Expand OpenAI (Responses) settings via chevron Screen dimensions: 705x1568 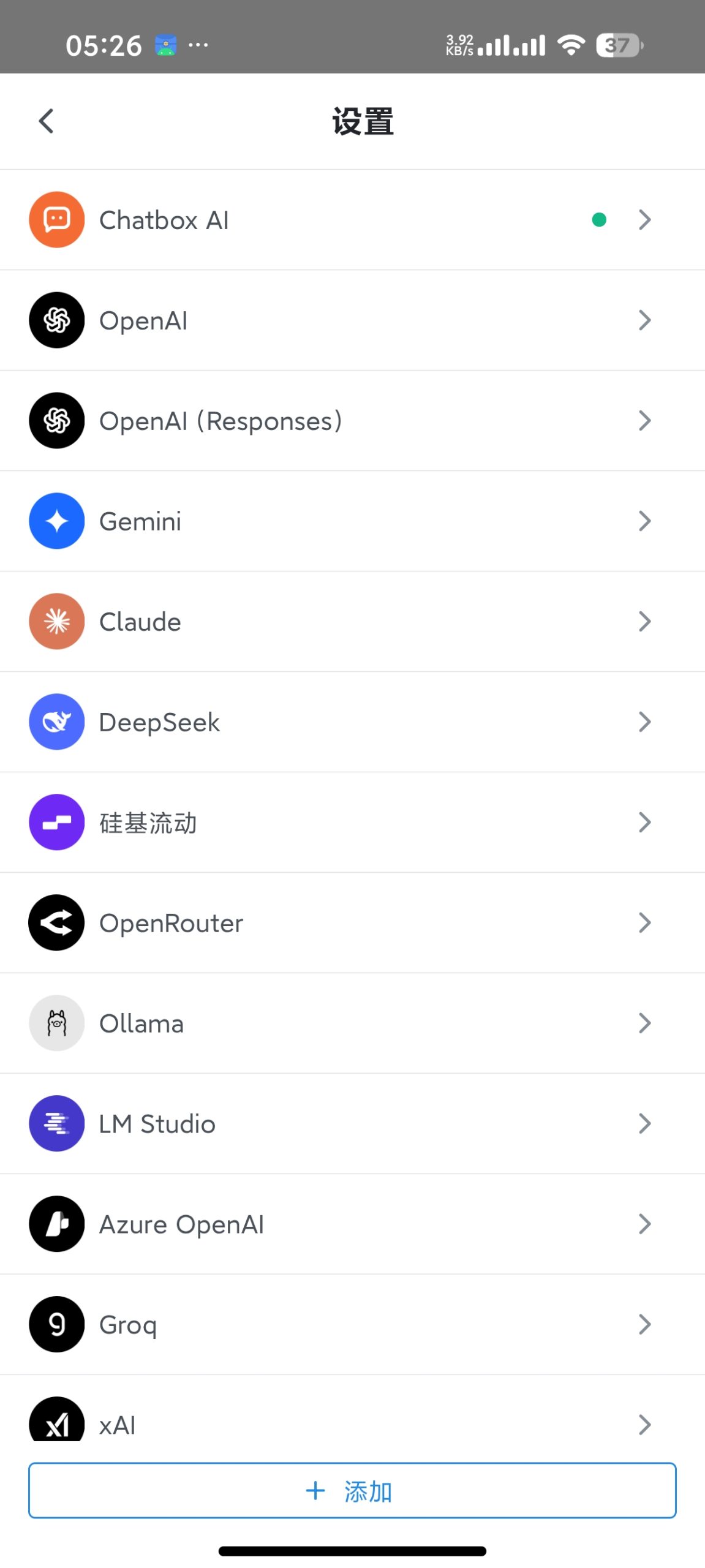[644, 420]
